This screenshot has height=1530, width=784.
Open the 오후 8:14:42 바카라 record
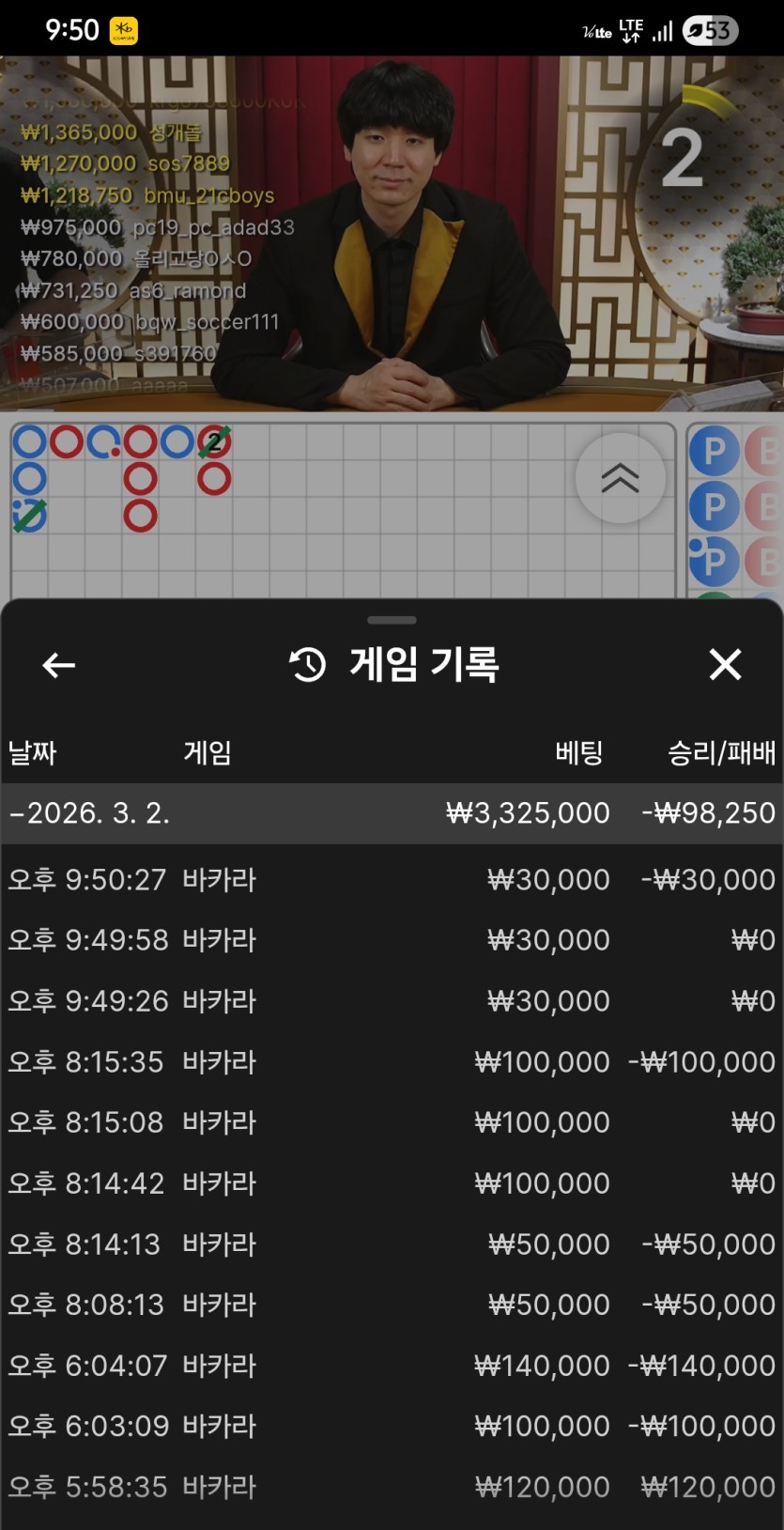(392, 1183)
